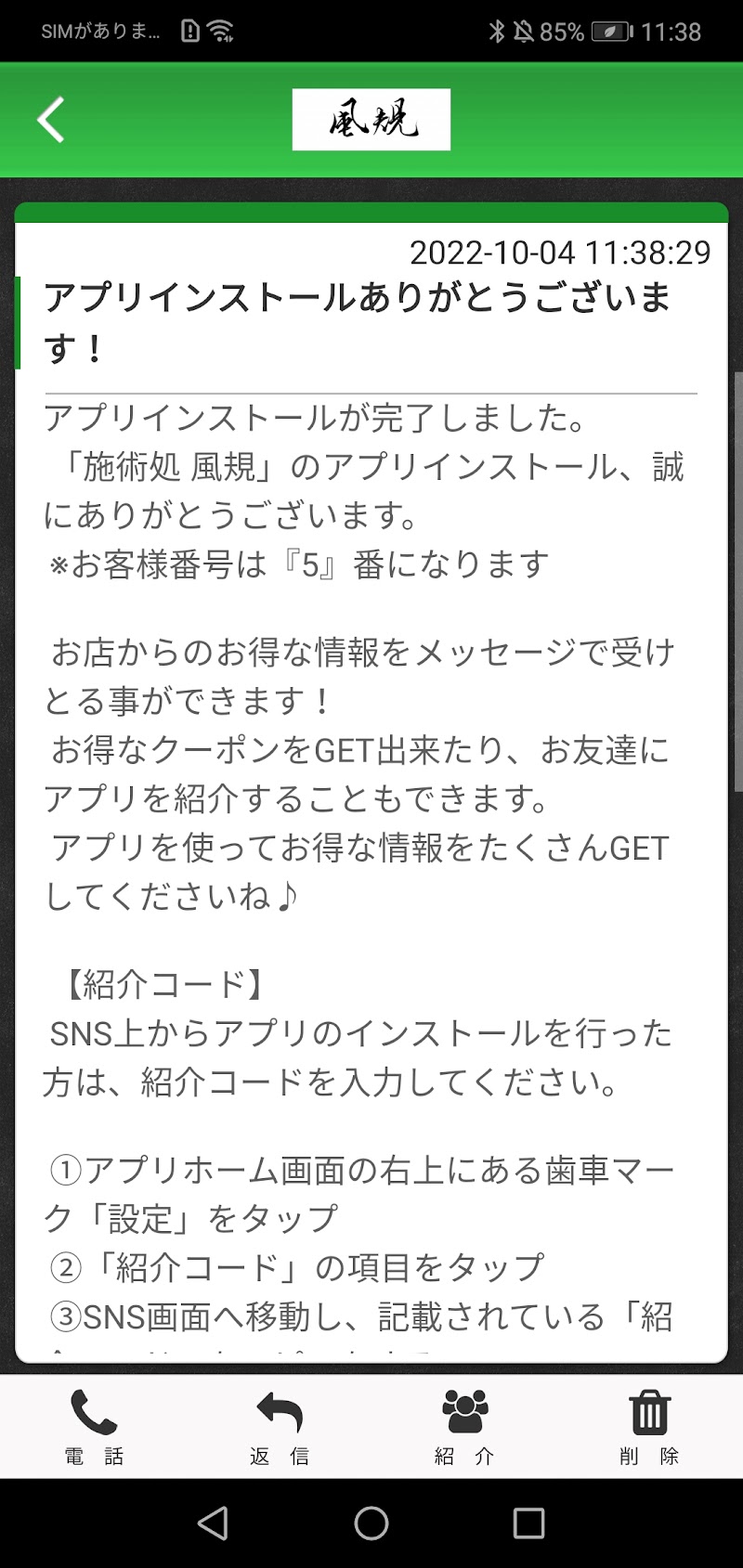Delete this message with 削除
The image size is (743, 1568).
pyautogui.click(x=649, y=1426)
